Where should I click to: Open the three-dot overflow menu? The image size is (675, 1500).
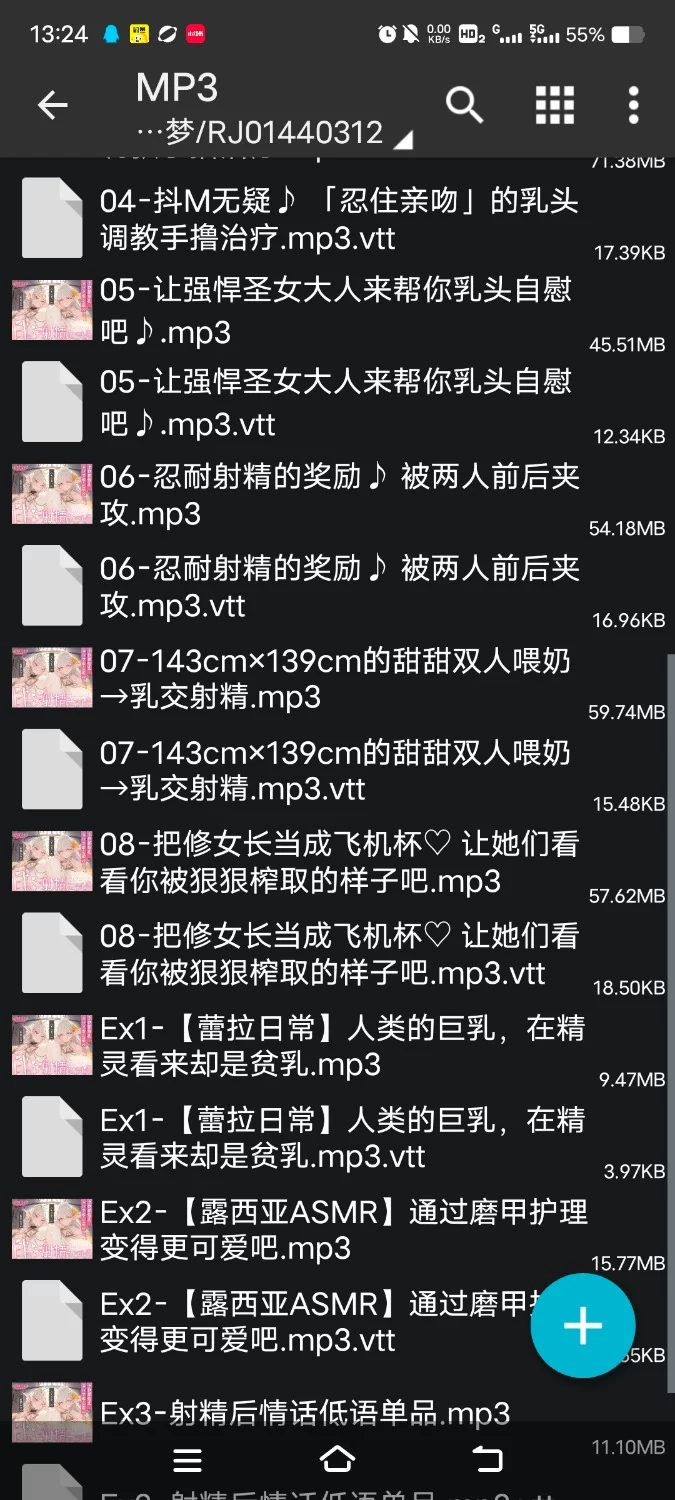[x=633, y=104]
